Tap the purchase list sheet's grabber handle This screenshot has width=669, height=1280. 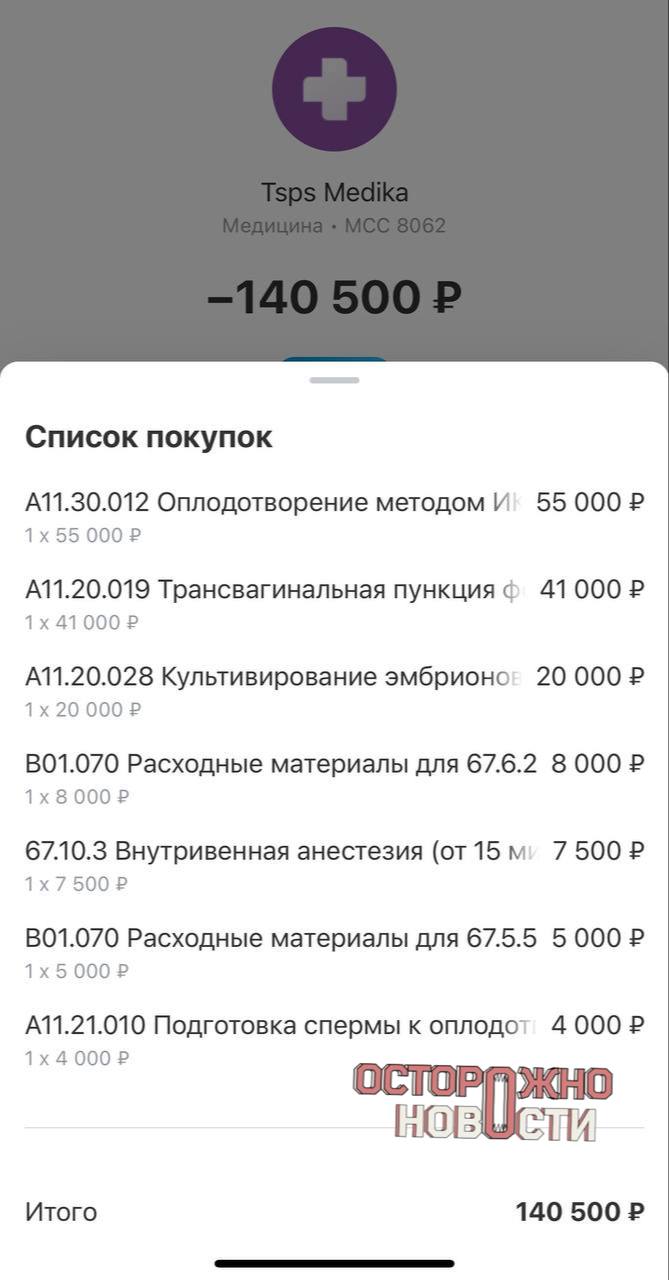click(x=334, y=380)
